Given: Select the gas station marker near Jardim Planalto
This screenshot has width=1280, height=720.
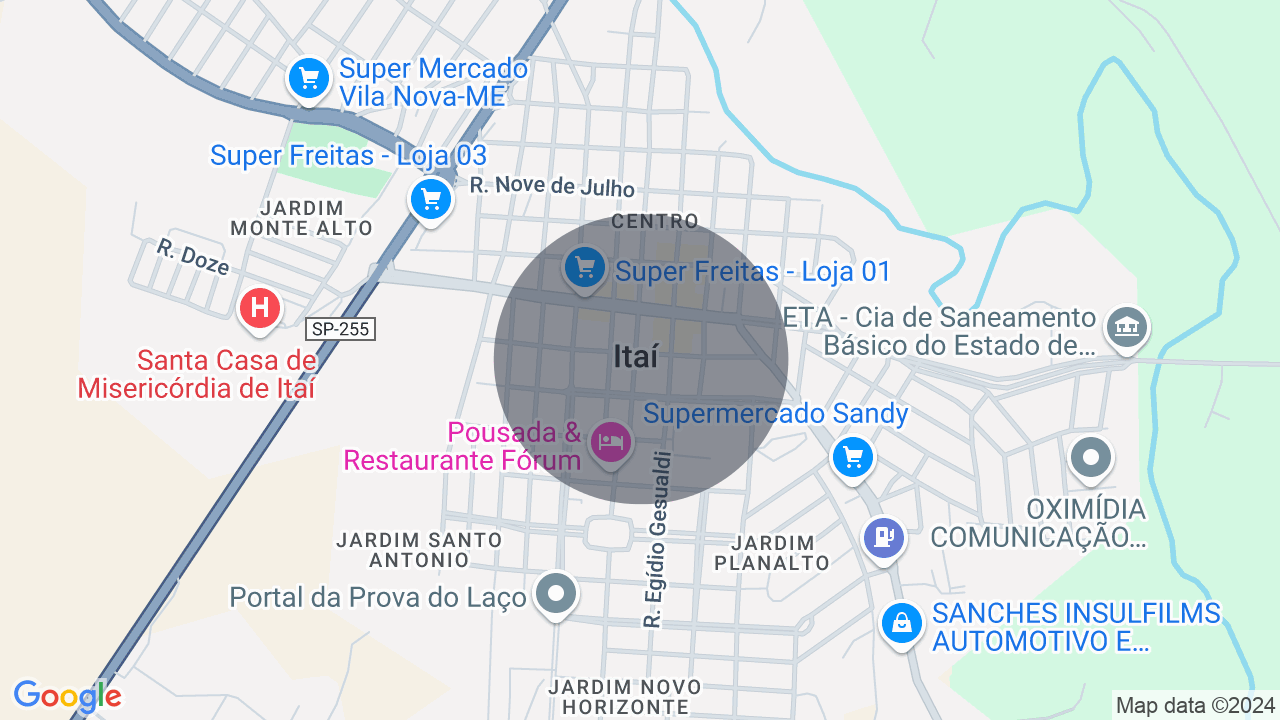Looking at the screenshot, I should tap(883, 538).
